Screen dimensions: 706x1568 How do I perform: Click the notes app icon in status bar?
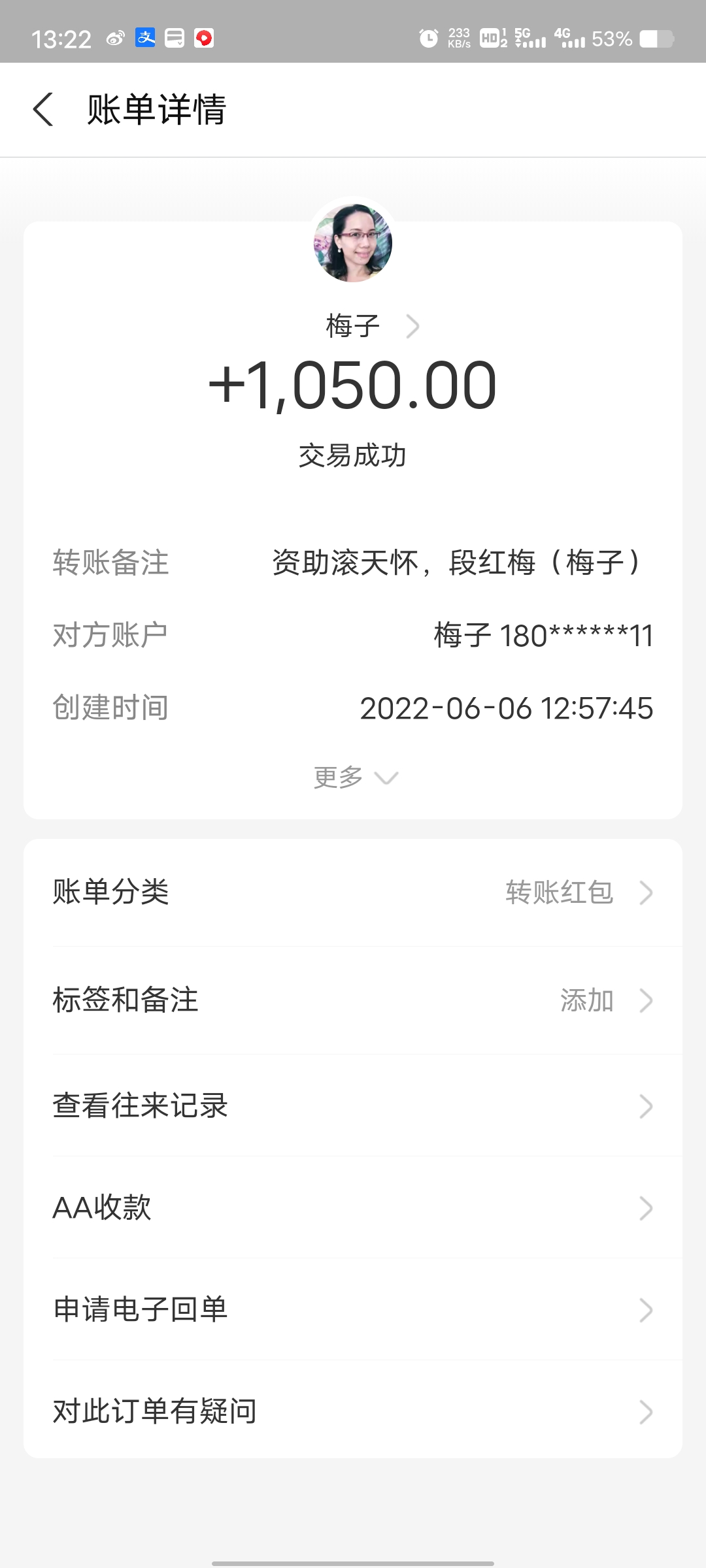click(x=174, y=39)
